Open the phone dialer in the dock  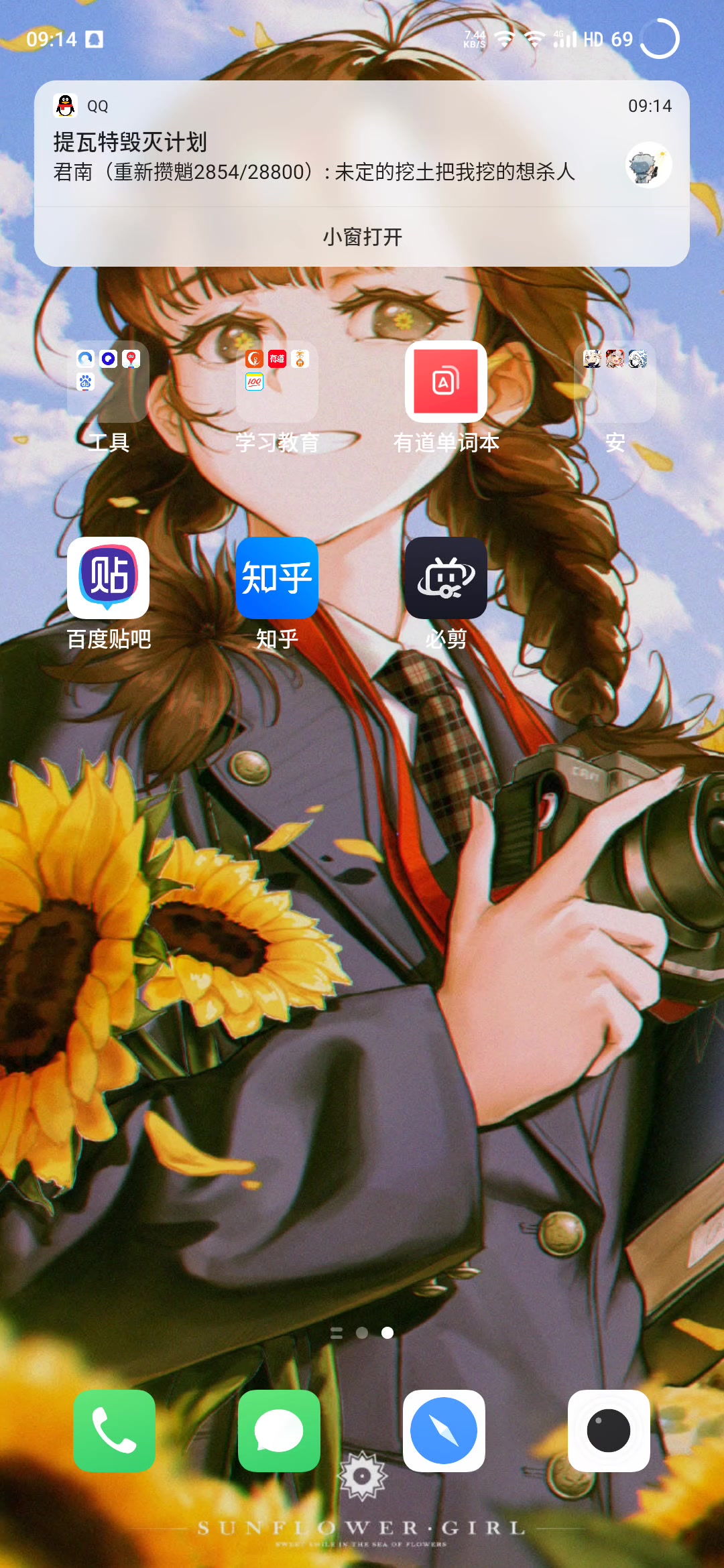tap(115, 1431)
